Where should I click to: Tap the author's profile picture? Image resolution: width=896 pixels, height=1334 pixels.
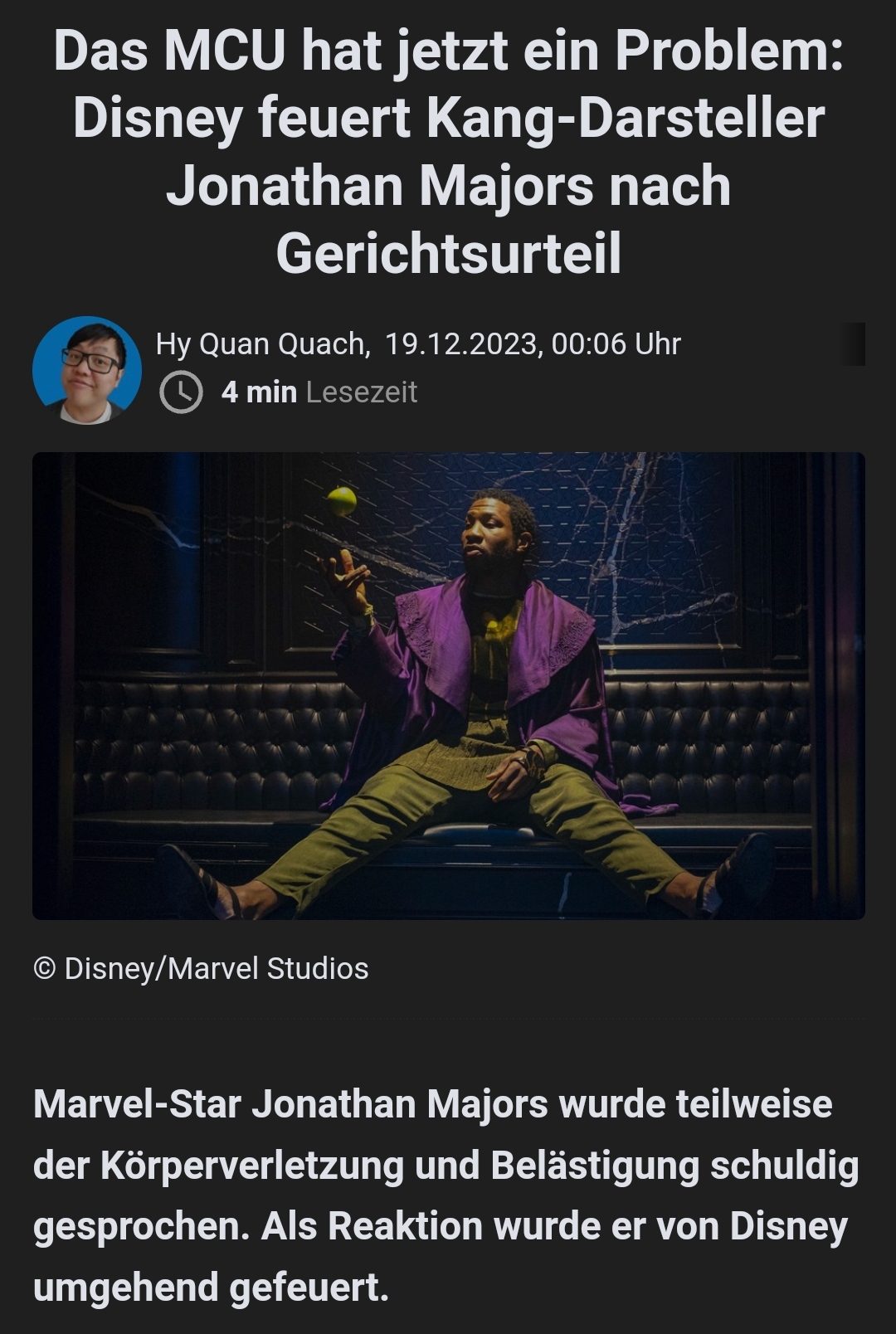point(87,370)
